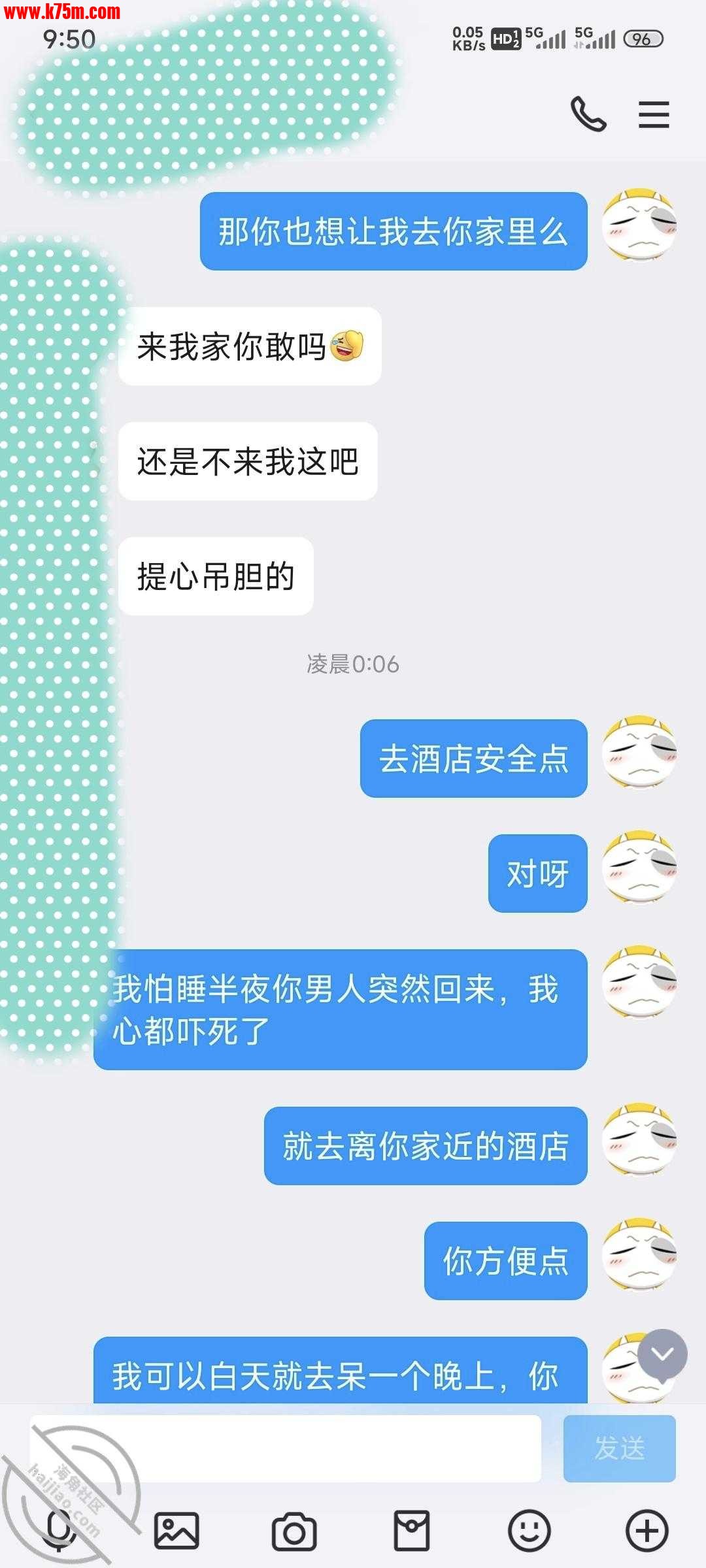The width and height of the screenshot is (706, 1568).
Task: Open more options plus icon
Action: (x=647, y=1530)
